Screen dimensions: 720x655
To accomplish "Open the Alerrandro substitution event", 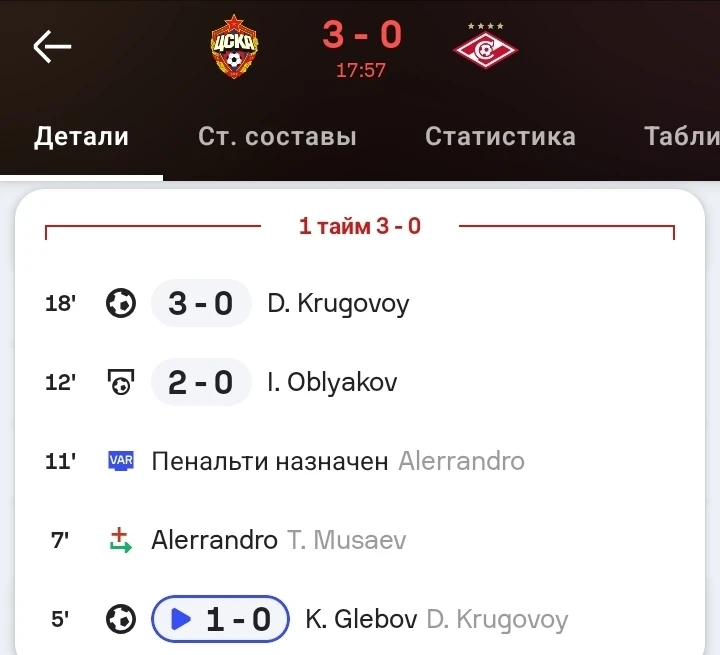I will click(214, 541).
